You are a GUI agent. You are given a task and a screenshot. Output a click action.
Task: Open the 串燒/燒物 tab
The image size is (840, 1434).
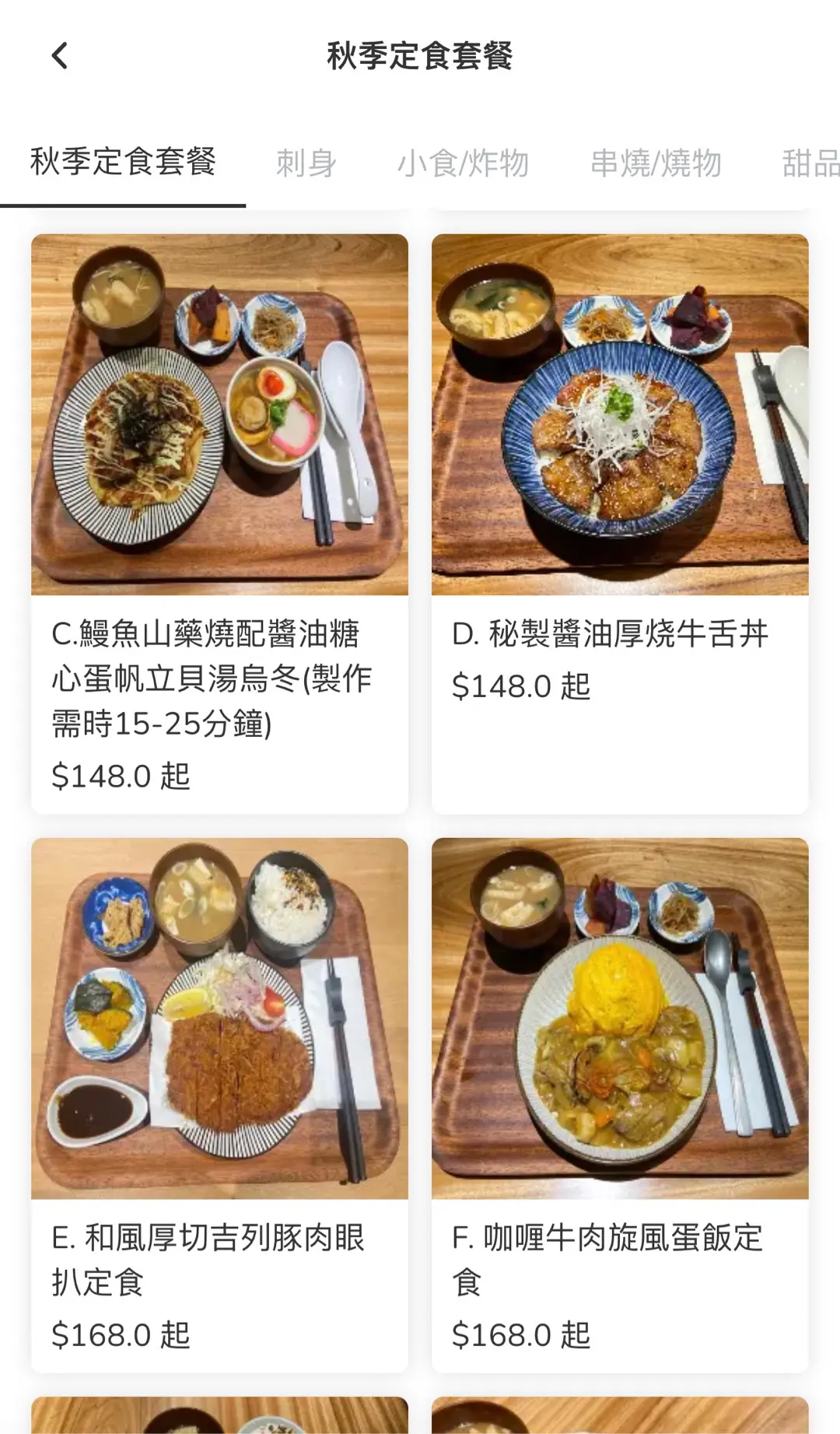tap(656, 163)
